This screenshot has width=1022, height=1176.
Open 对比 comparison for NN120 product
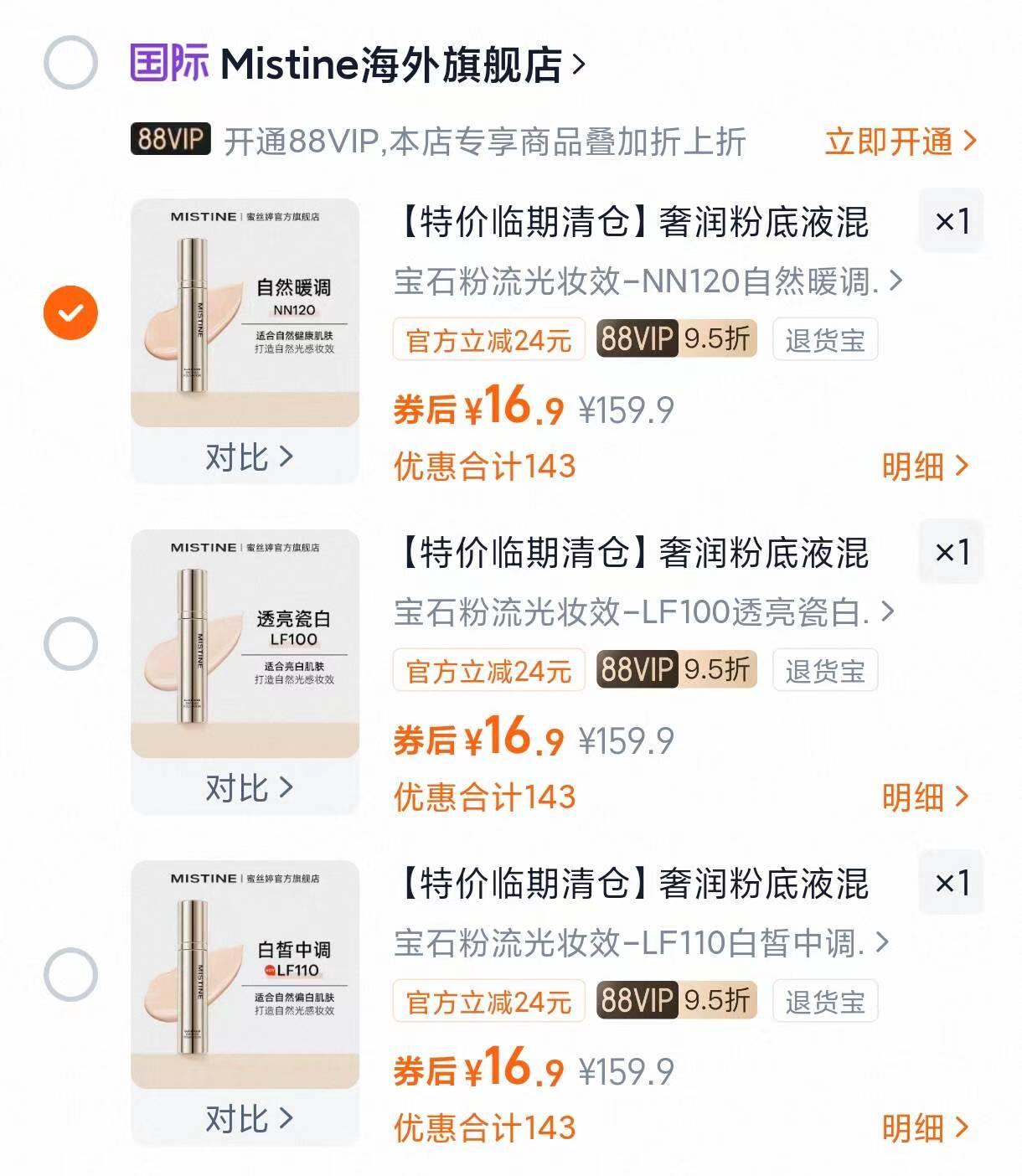tap(247, 456)
